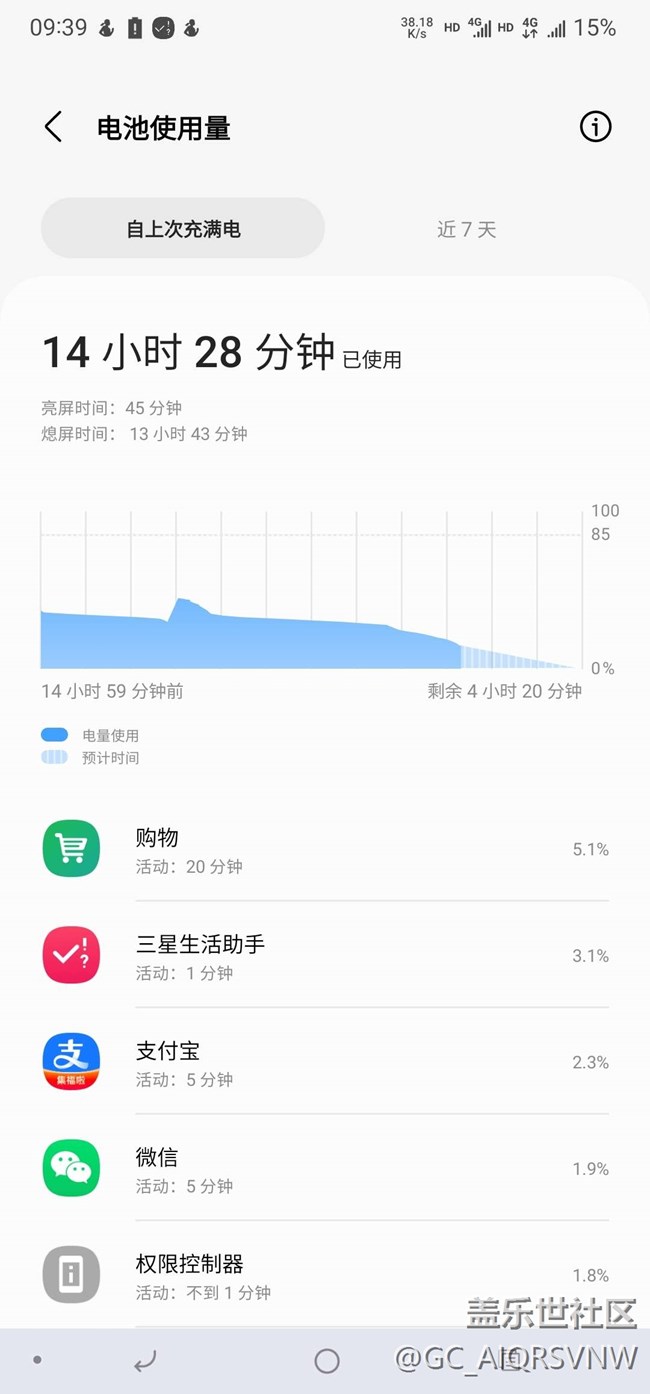The width and height of the screenshot is (650, 1394).
Task: Open battery details for 购物
Action: 325,849
